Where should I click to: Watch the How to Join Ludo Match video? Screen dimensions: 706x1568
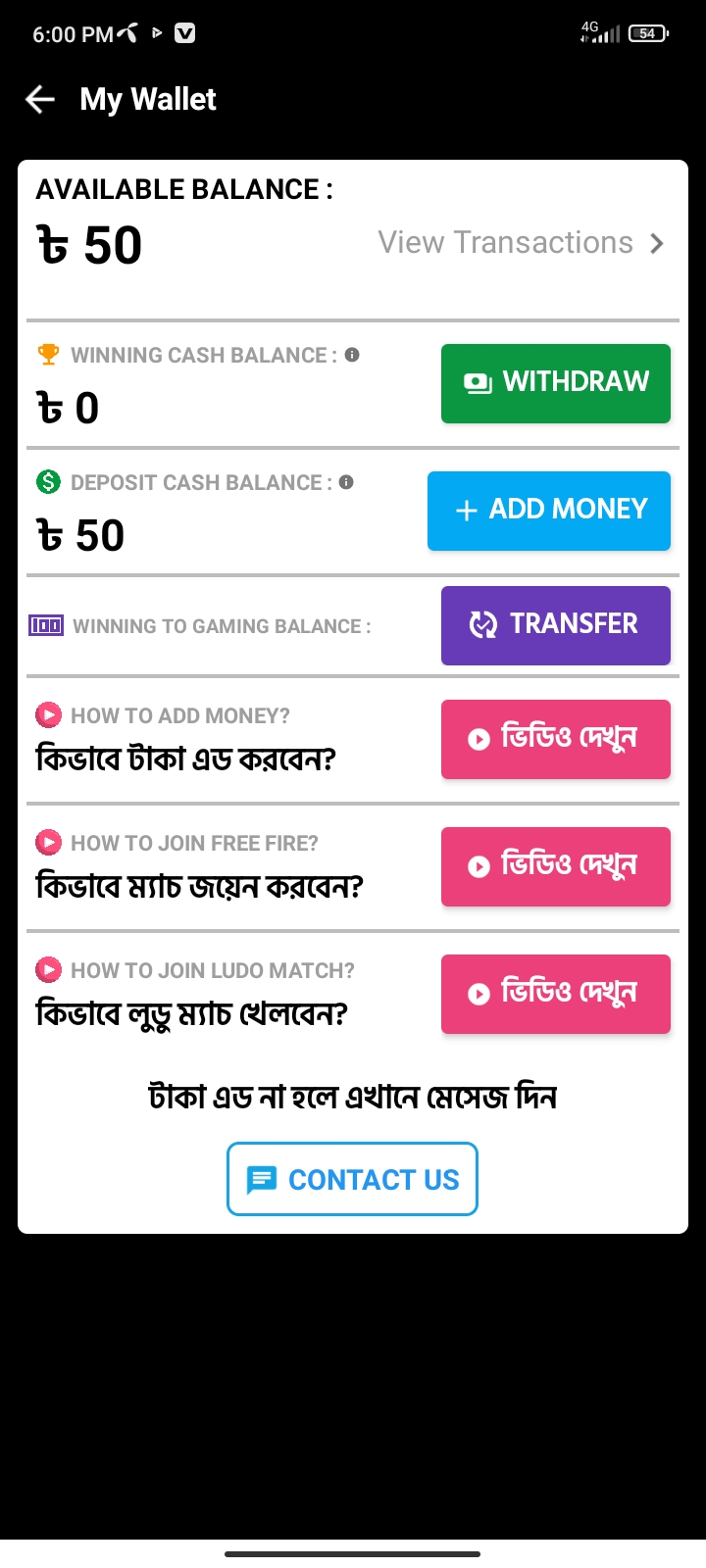point(556,994)
